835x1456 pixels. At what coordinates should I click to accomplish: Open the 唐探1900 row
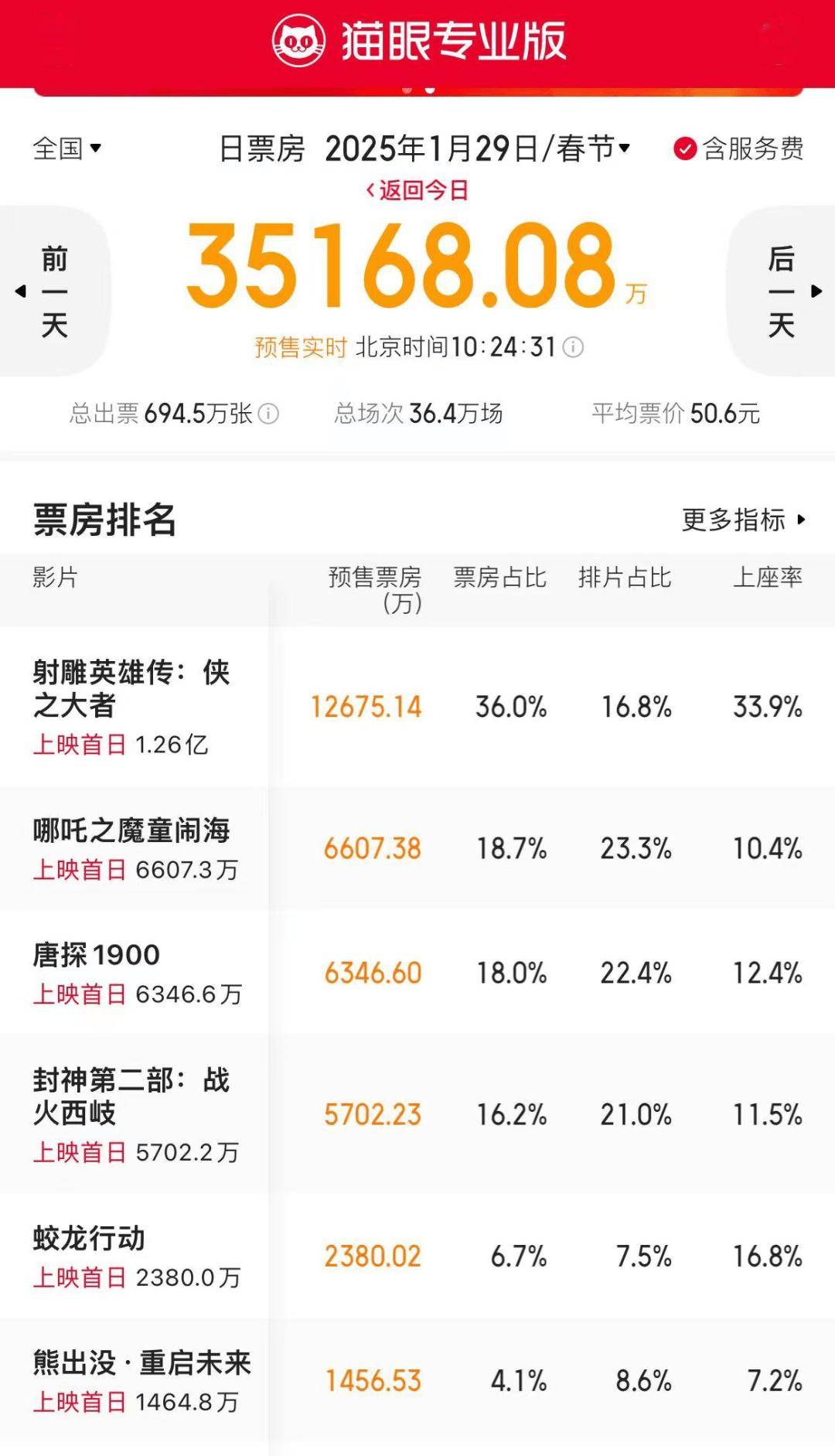coord(417,973)
